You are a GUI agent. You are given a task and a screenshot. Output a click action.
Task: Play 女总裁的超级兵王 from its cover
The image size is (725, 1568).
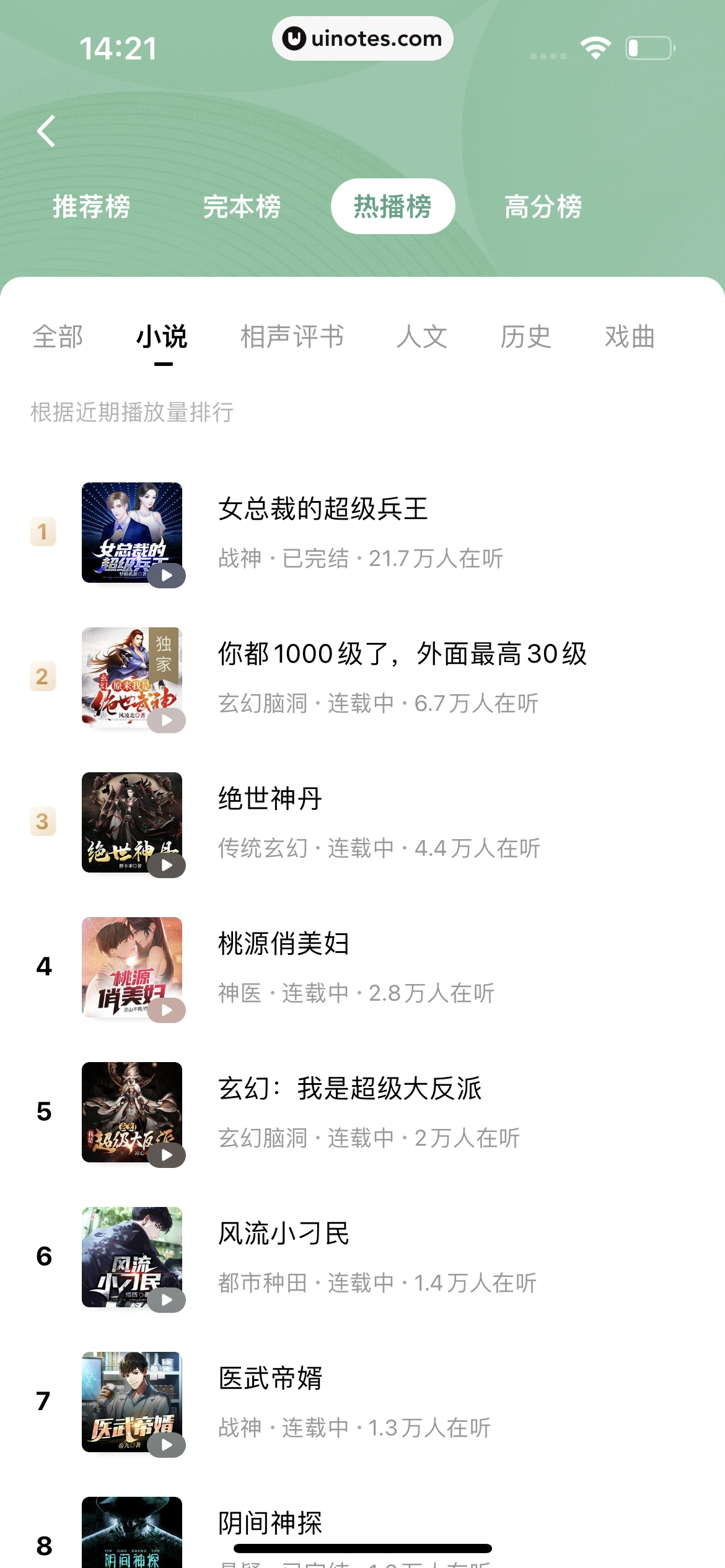[x=167, y=575]
